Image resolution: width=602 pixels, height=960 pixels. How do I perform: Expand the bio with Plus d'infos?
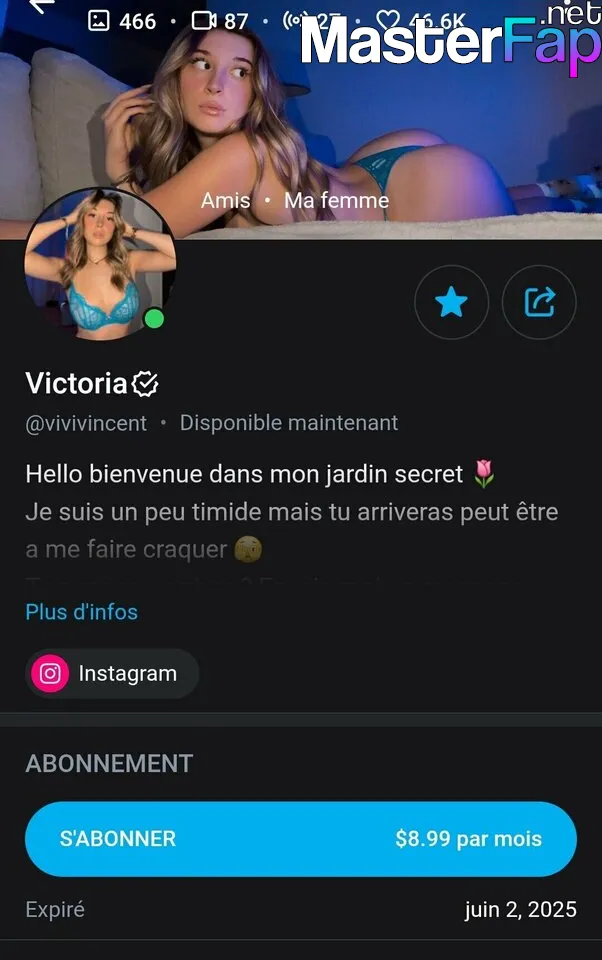[x=81, y=611]
